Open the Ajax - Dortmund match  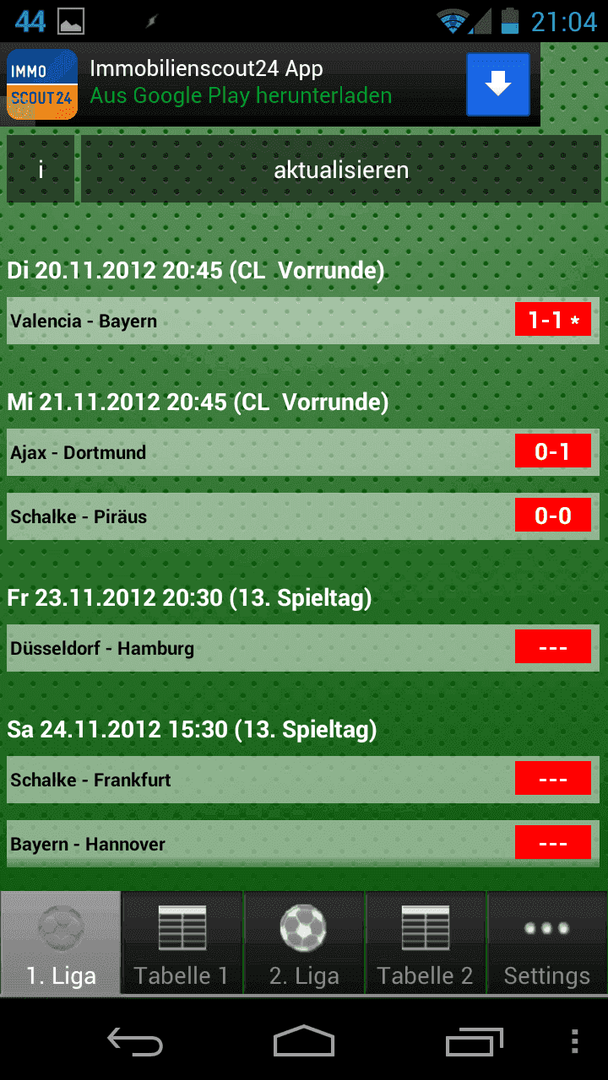tap(303, 453)
